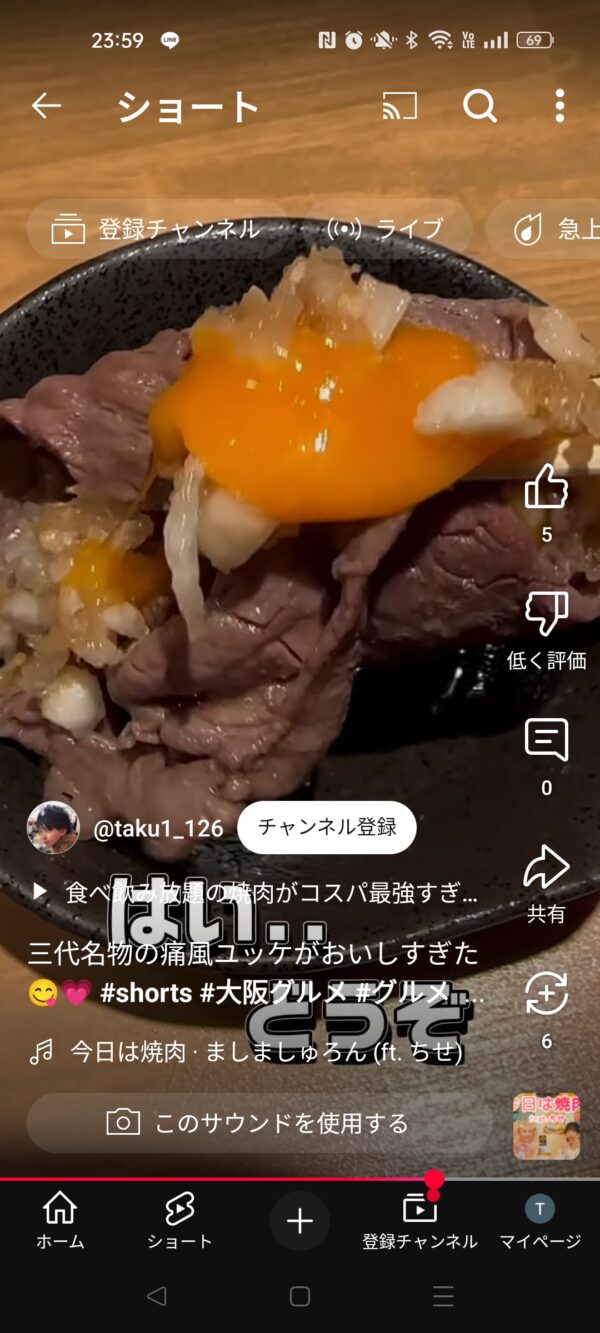Subscribe with the チャンネル登録 button
The width and height of the screenshot is (600, 1333).
[327, 827]
